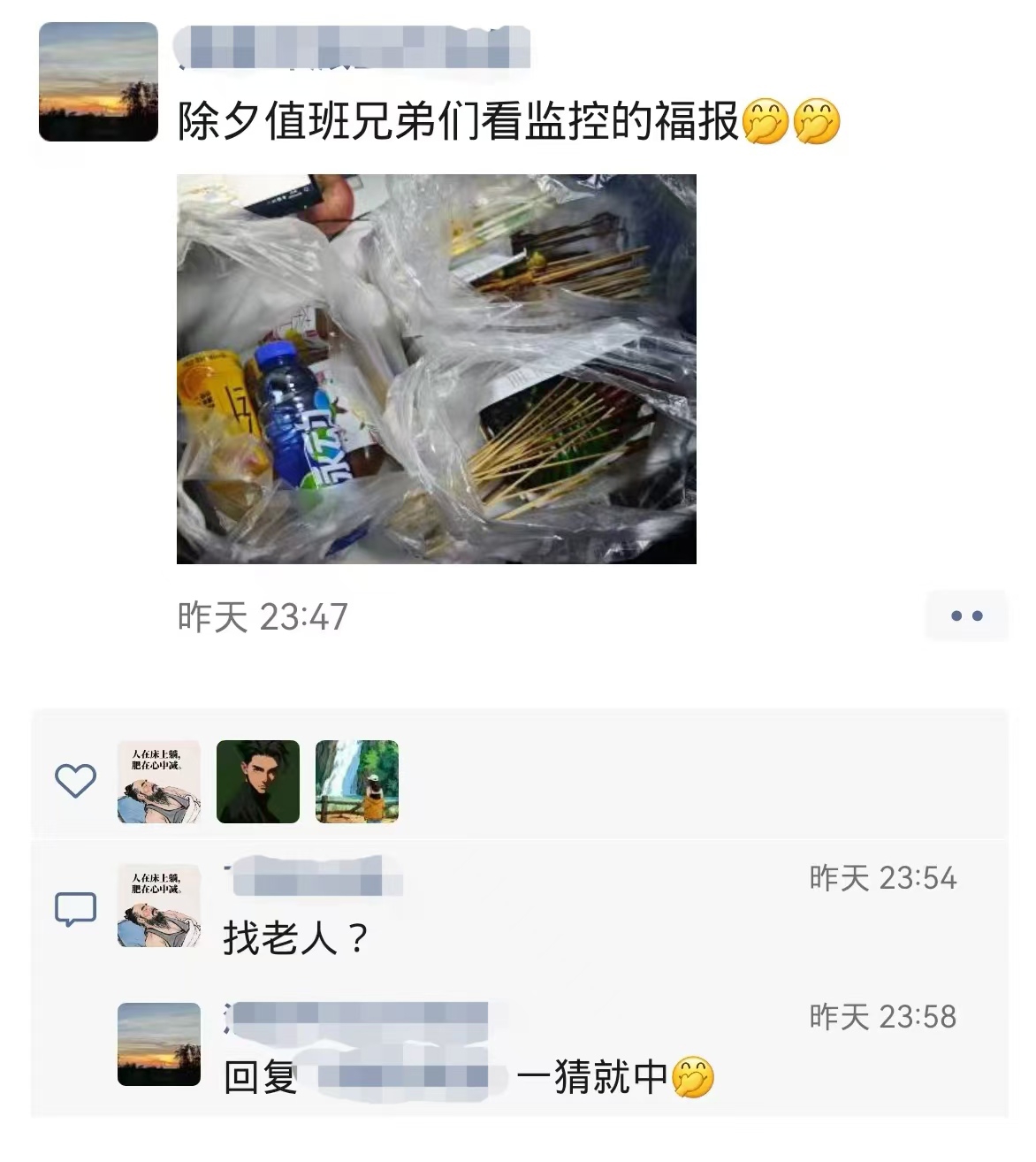View the dark-haired anime avatar liker's profile

(x=258, y=782)
